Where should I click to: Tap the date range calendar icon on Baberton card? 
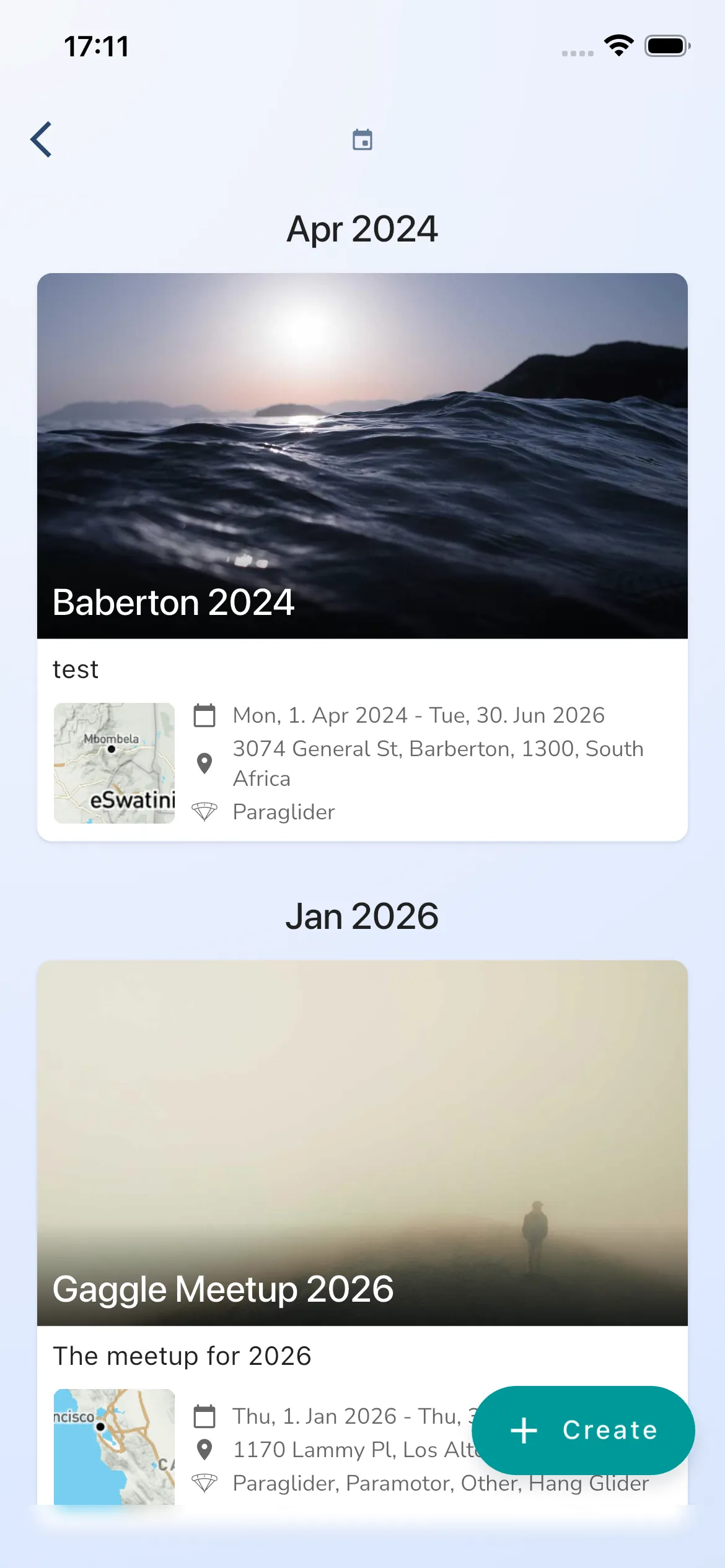pyautogui.click(x=204, y=715)
